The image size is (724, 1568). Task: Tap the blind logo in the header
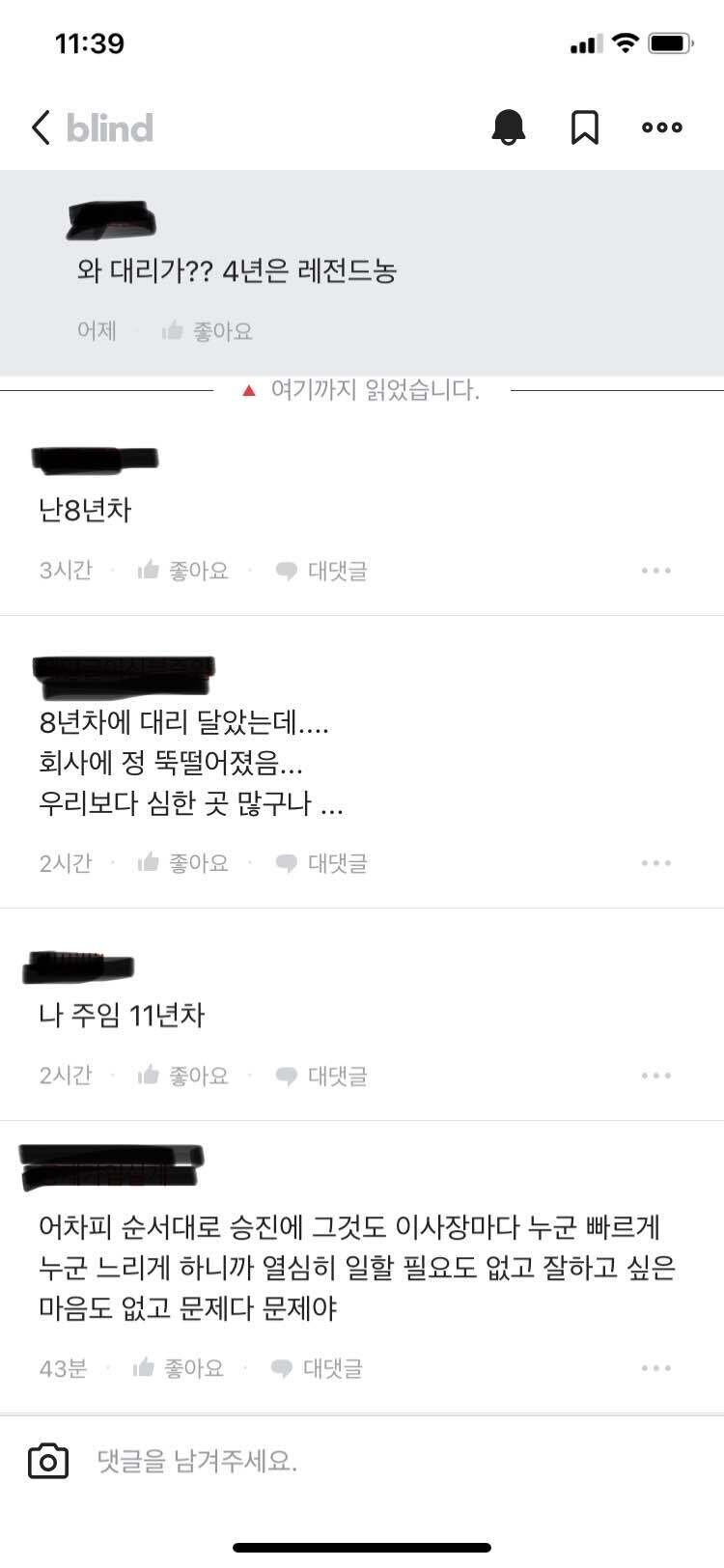[107, 126]
